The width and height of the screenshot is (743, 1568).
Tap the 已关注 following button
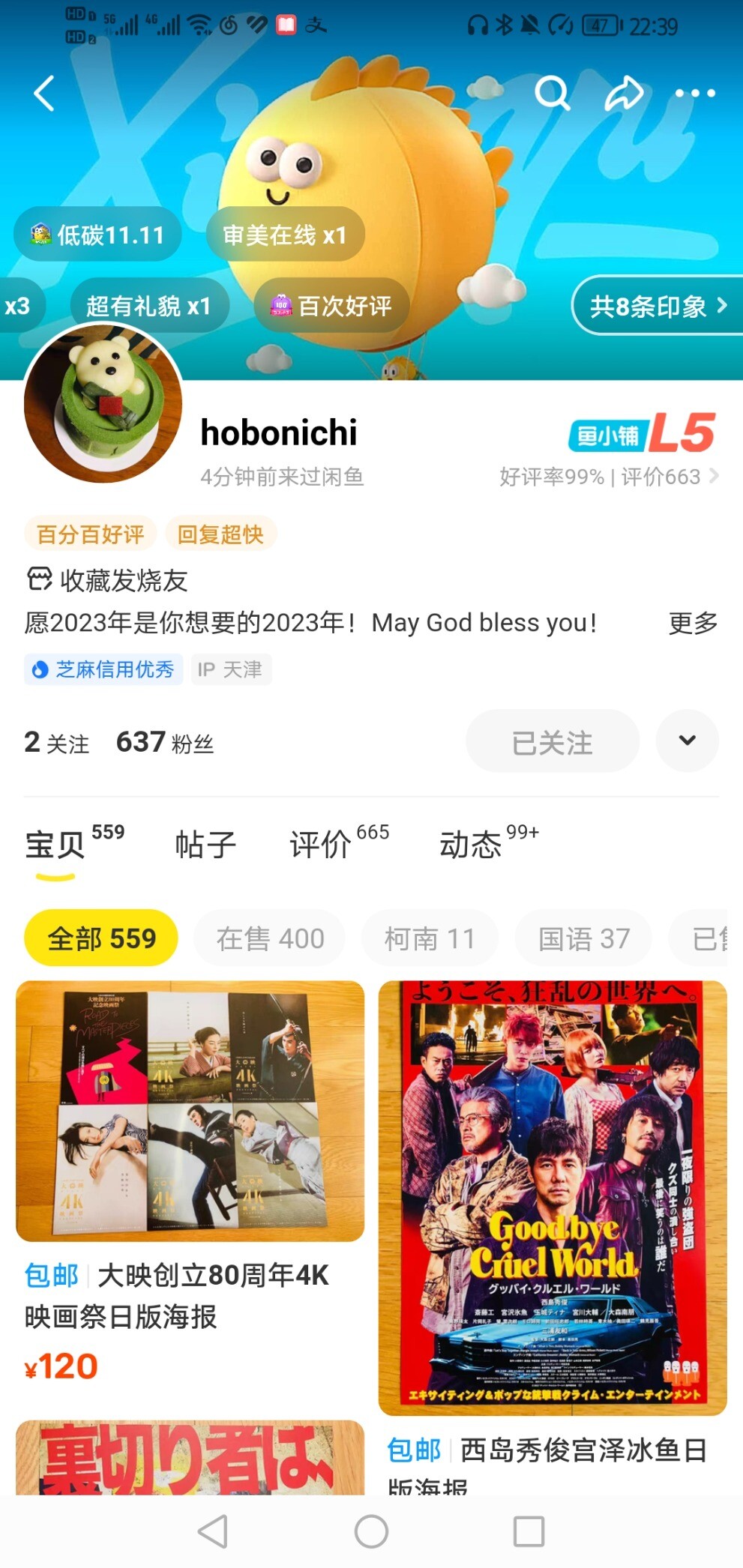tap(553, 742)
